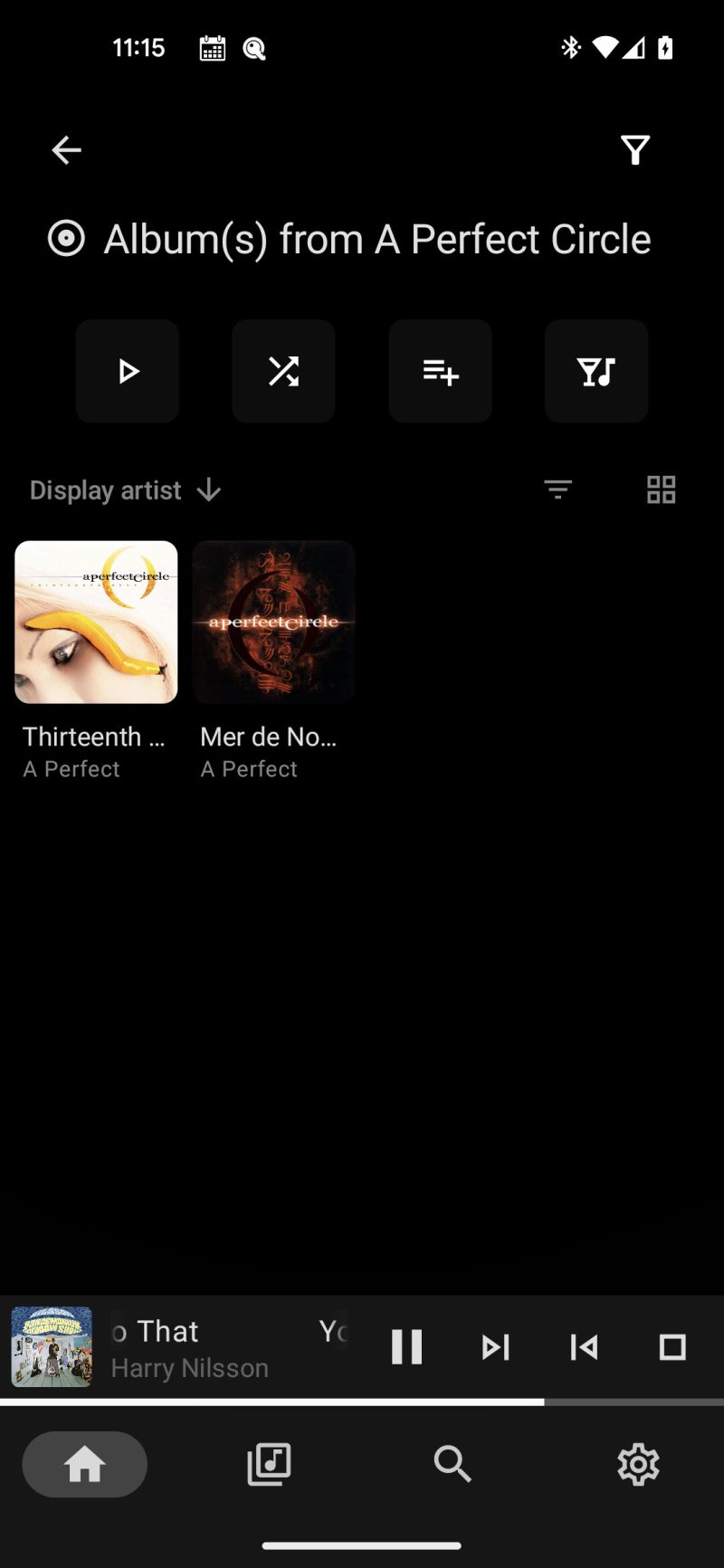This screenshot has width=724, height=1568.
Task: Restart or go to previous track
Action: point(583,1347)
